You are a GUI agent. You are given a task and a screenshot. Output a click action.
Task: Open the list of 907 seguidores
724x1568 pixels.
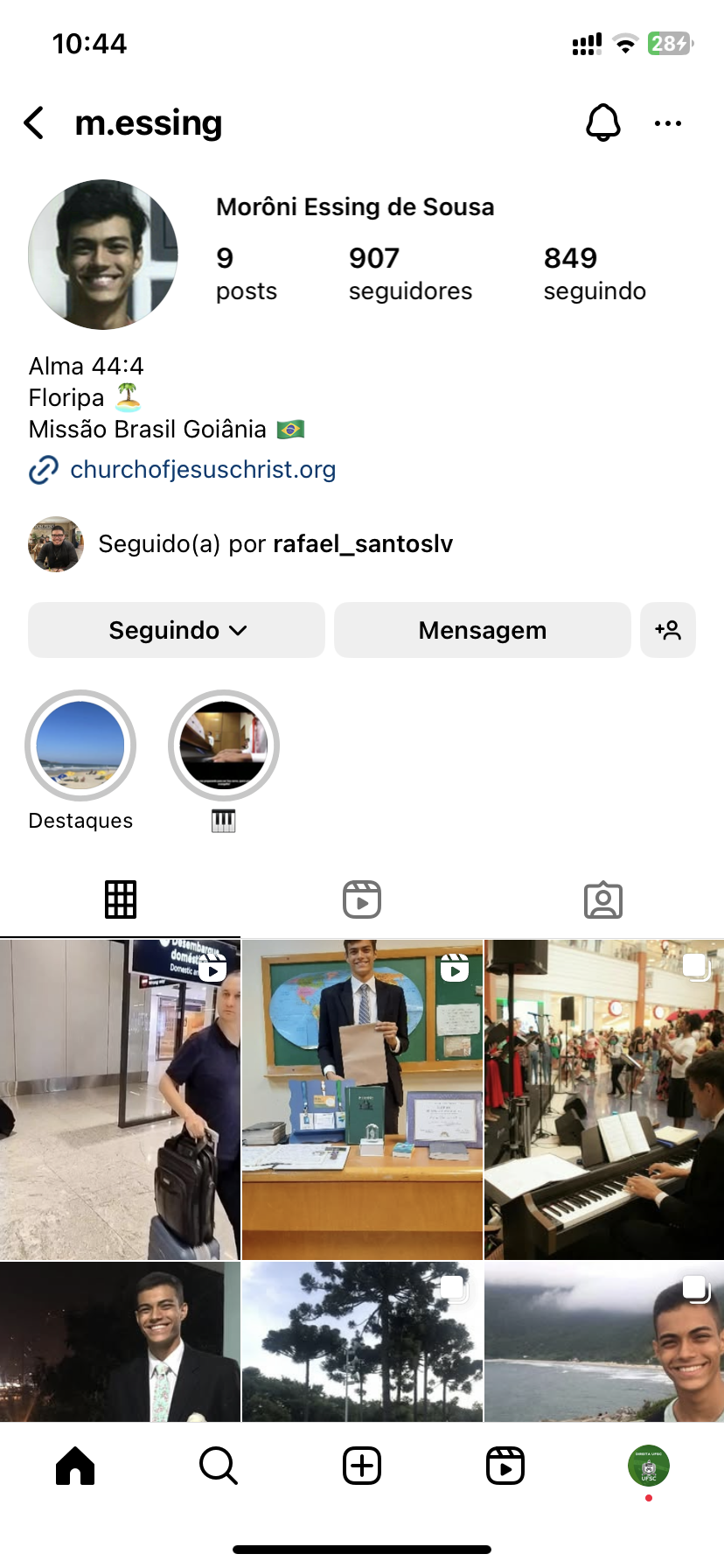point(409,273)
